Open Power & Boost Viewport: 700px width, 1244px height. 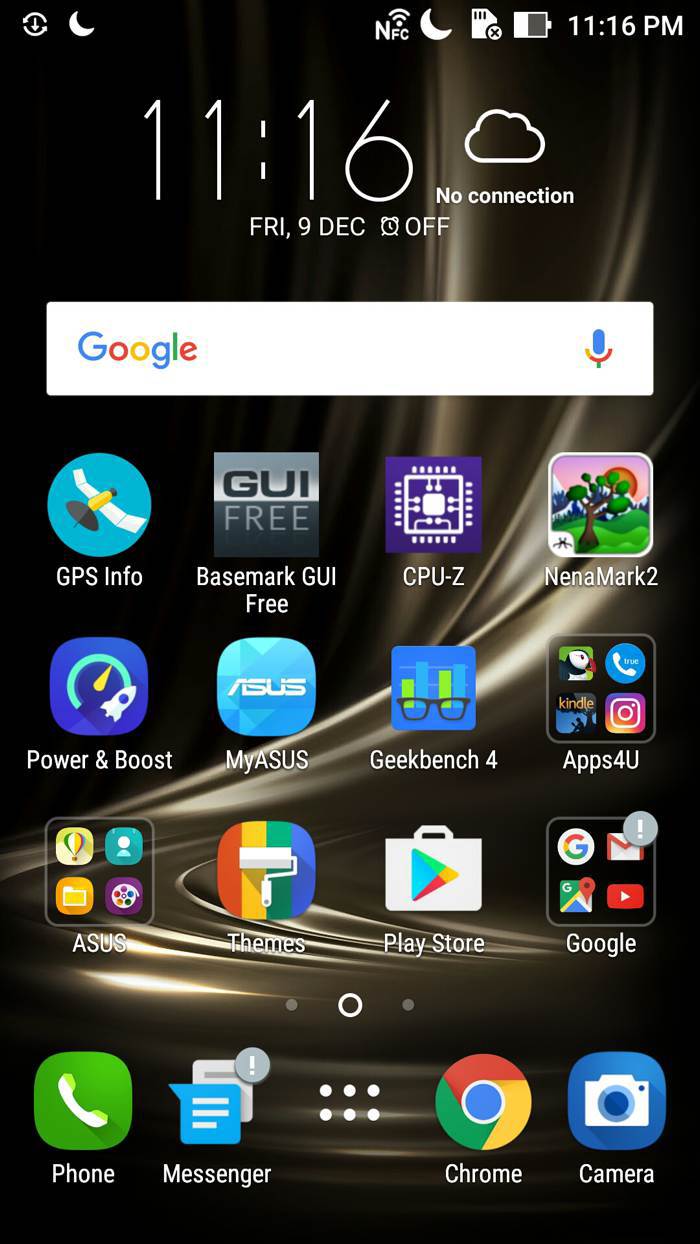coord(99,687)
